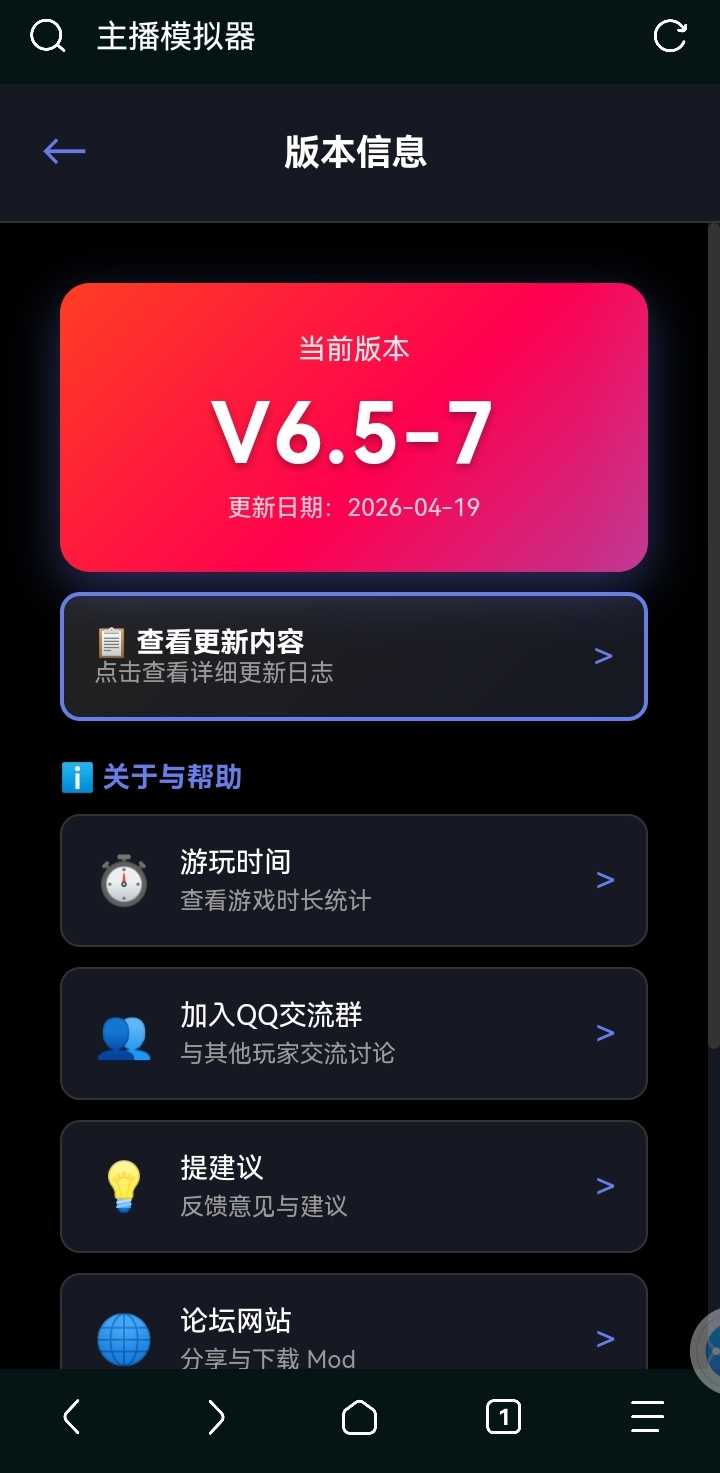Open the browser tab switcher
The width and height of the screenshot is (720, 1473).
(503, 1416)
